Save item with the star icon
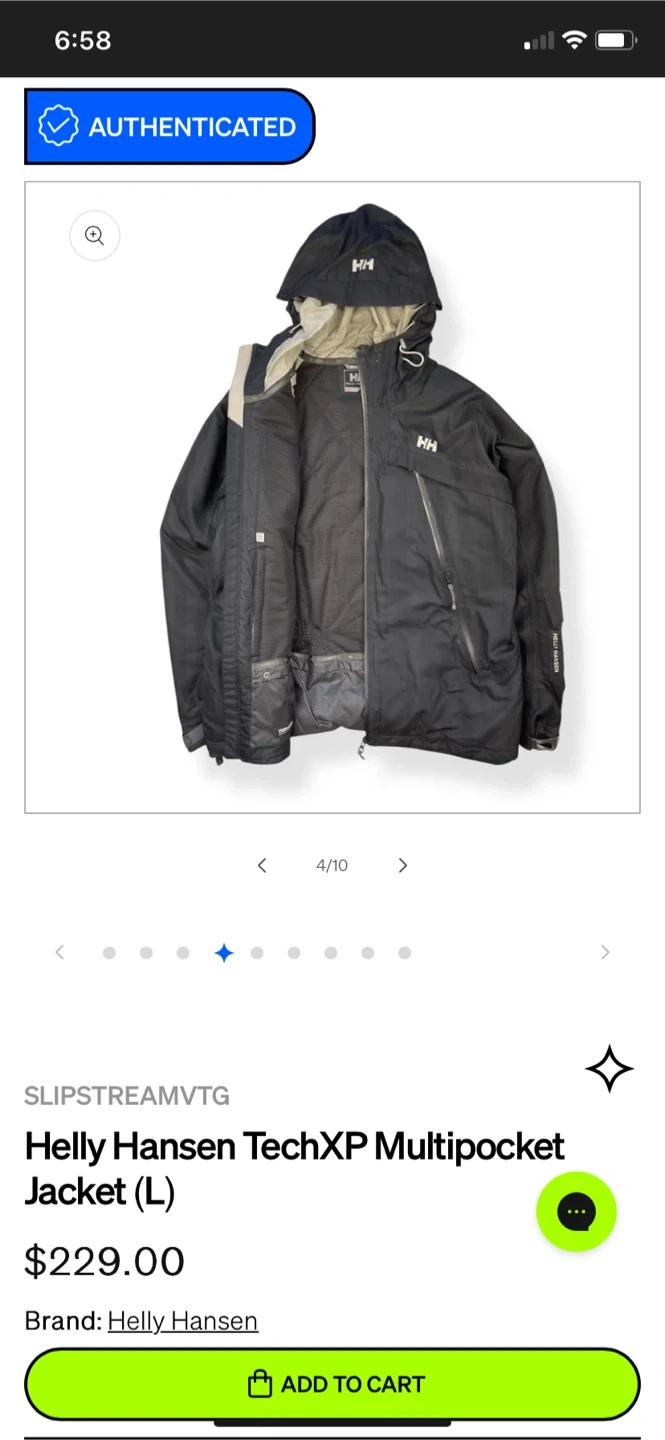This screenshot has width=665, height=1440. coord(609,1070)
